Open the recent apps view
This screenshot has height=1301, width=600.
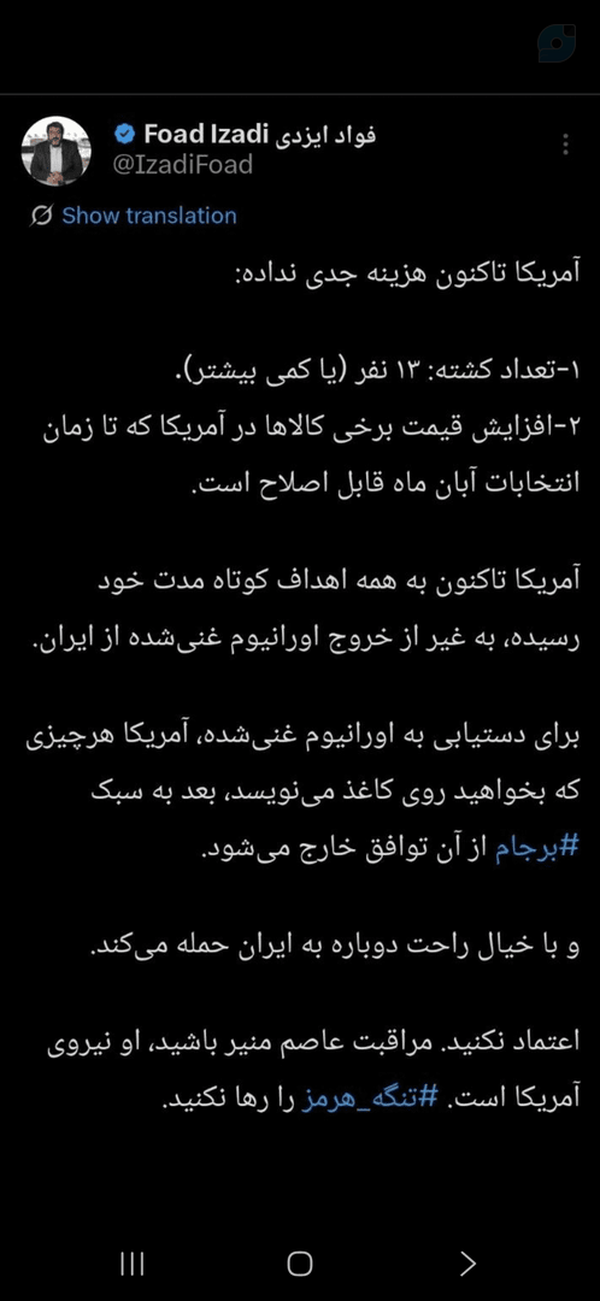(132, 1264)
